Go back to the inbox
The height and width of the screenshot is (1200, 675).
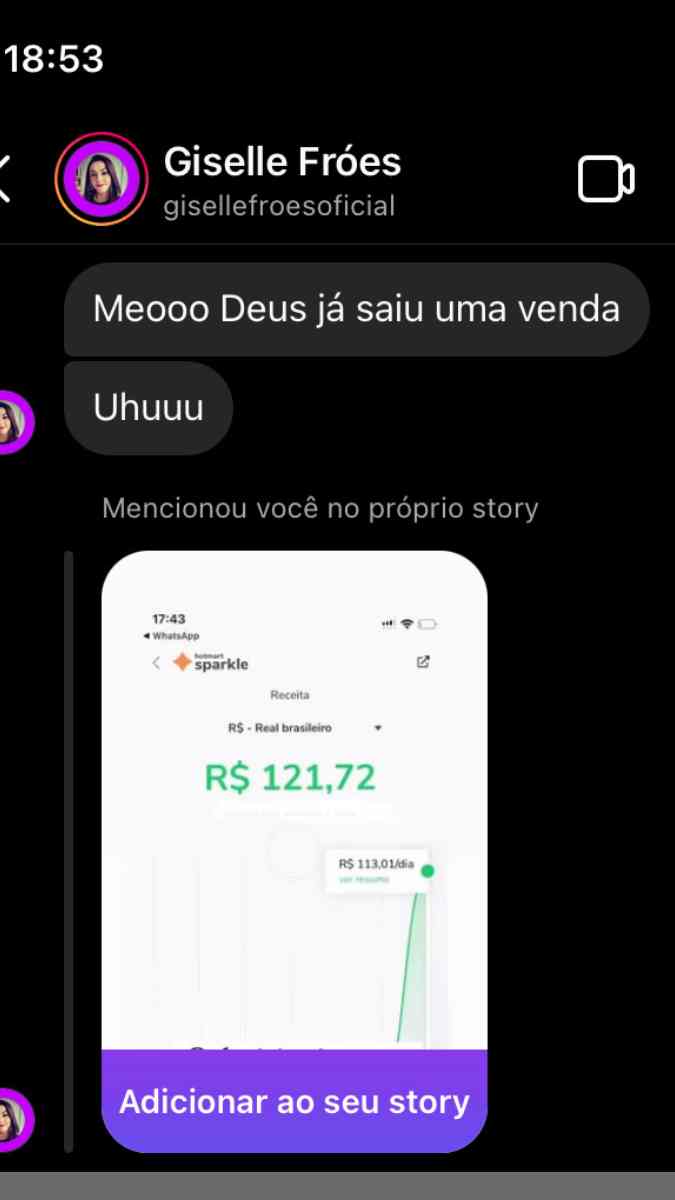pyautogui.click(x=5, y=180)
